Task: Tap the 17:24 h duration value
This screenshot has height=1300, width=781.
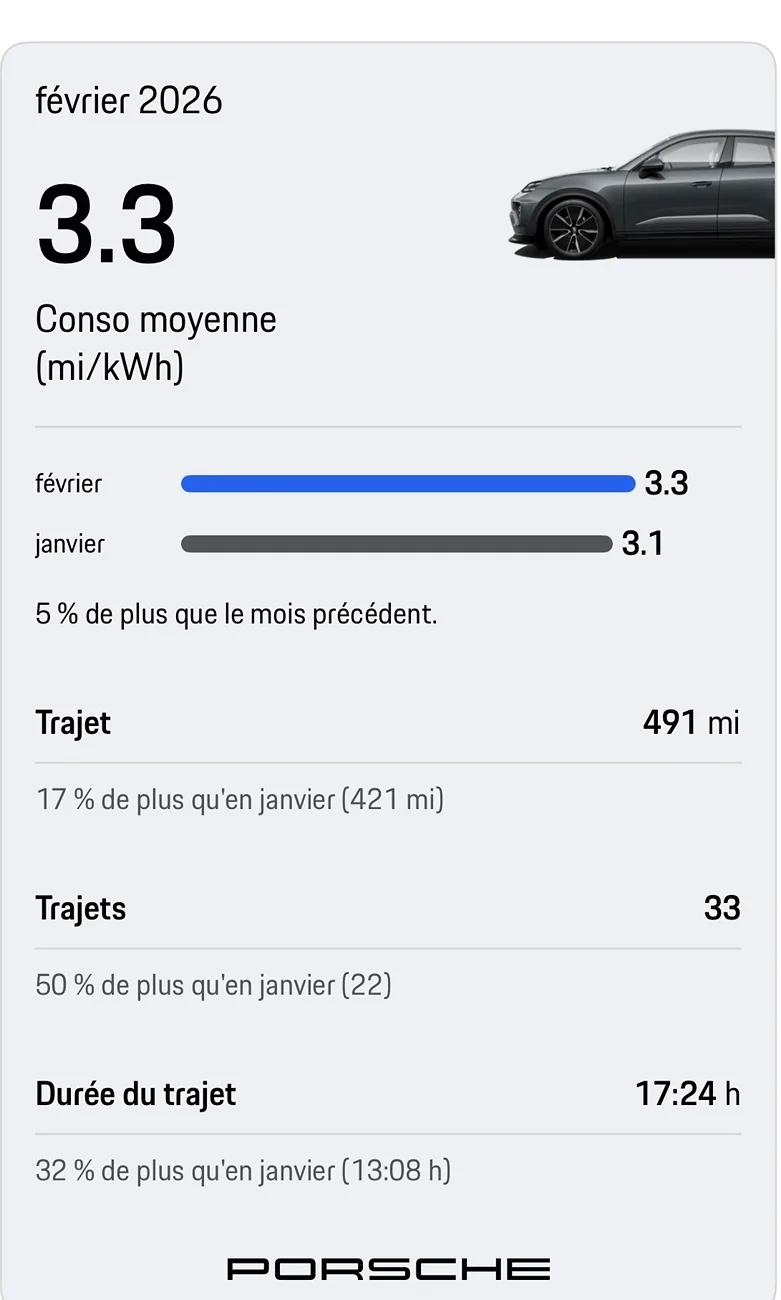Action: (x=690, y=1093)
